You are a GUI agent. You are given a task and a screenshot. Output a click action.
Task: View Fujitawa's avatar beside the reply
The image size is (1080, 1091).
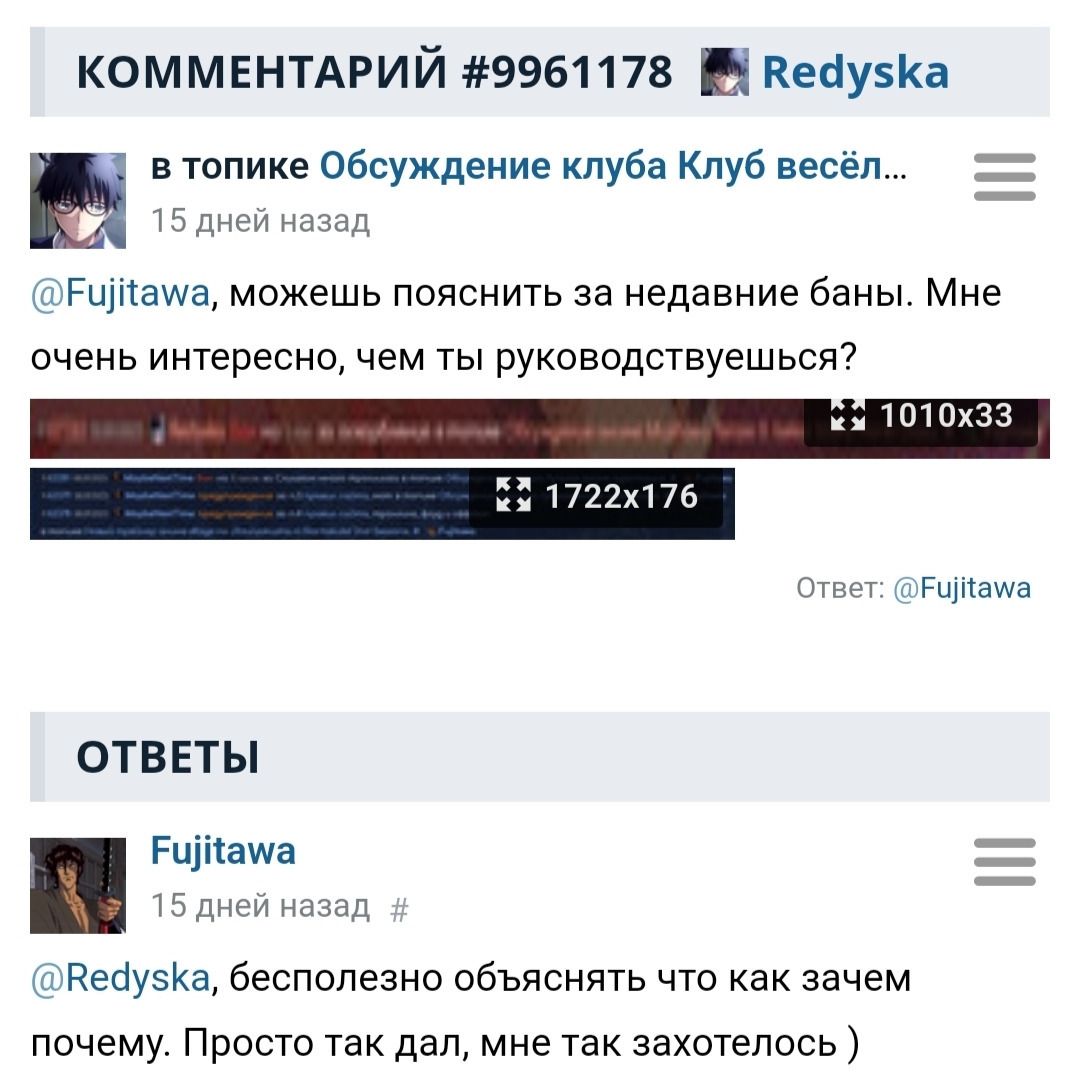point(78,885)
